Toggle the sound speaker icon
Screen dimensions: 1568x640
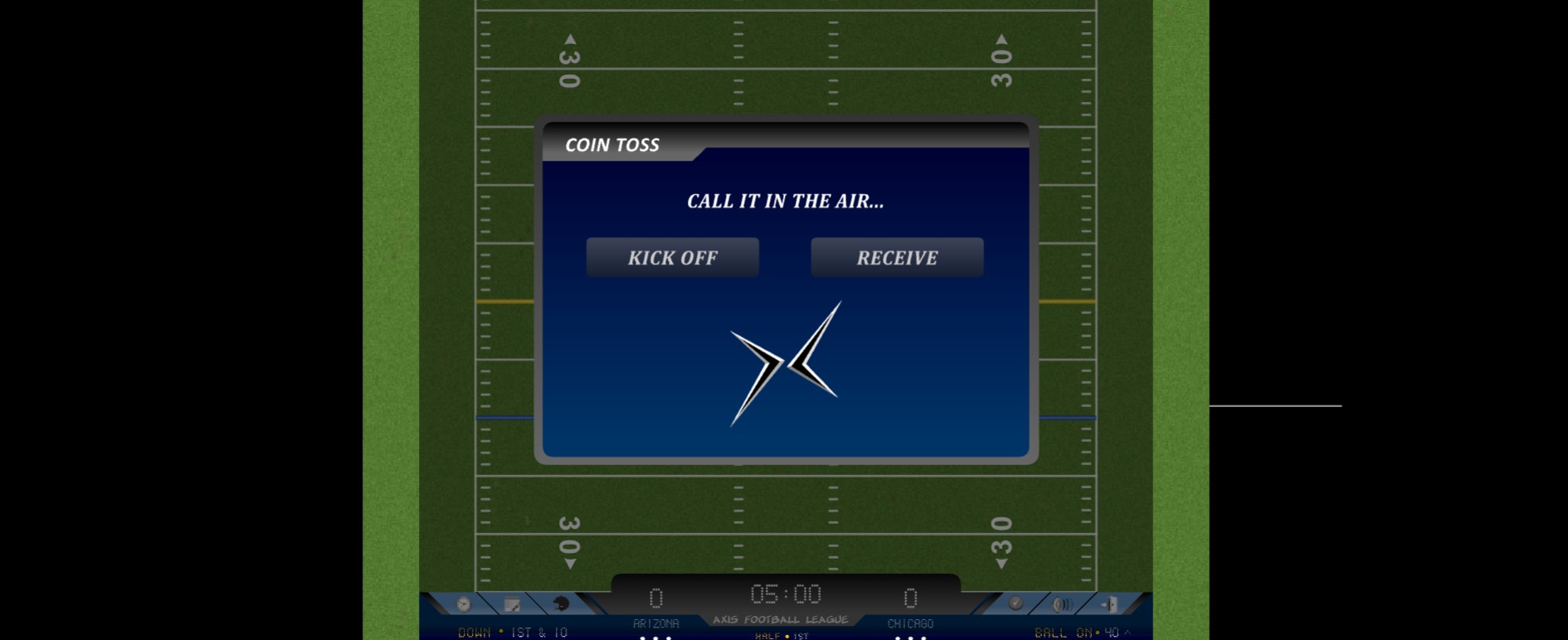click(1062, 604)
